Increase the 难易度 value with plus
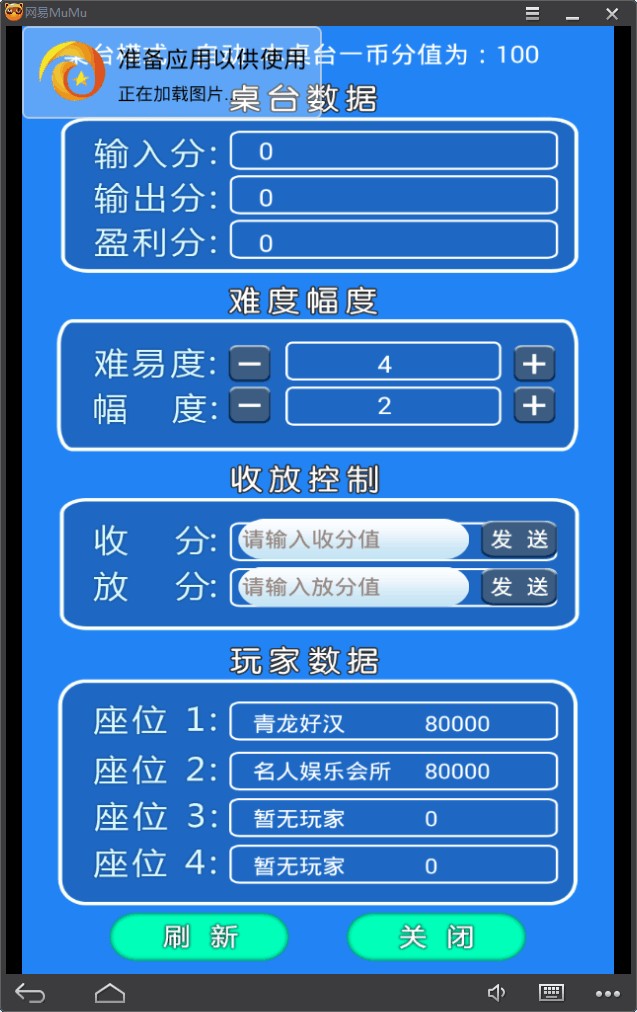Viewport: 637px width, 1012px height. coord(534,363)
